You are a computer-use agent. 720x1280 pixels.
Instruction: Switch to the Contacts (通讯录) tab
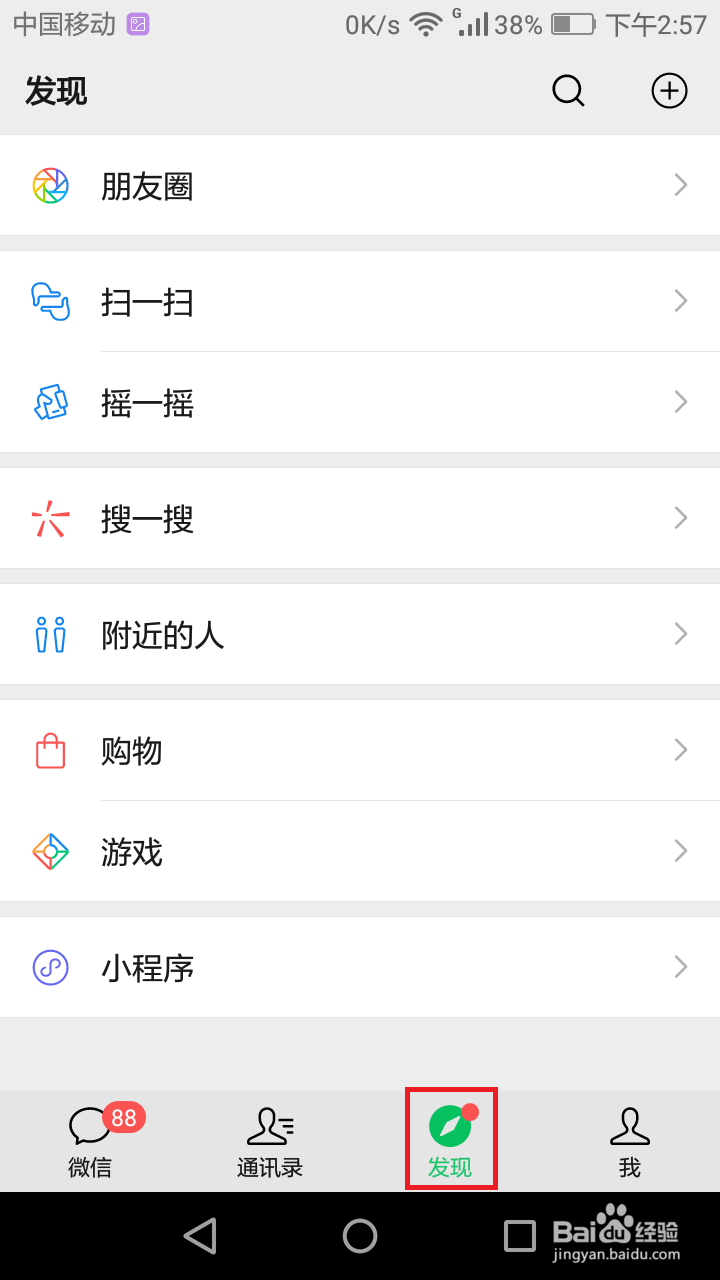270,1140
